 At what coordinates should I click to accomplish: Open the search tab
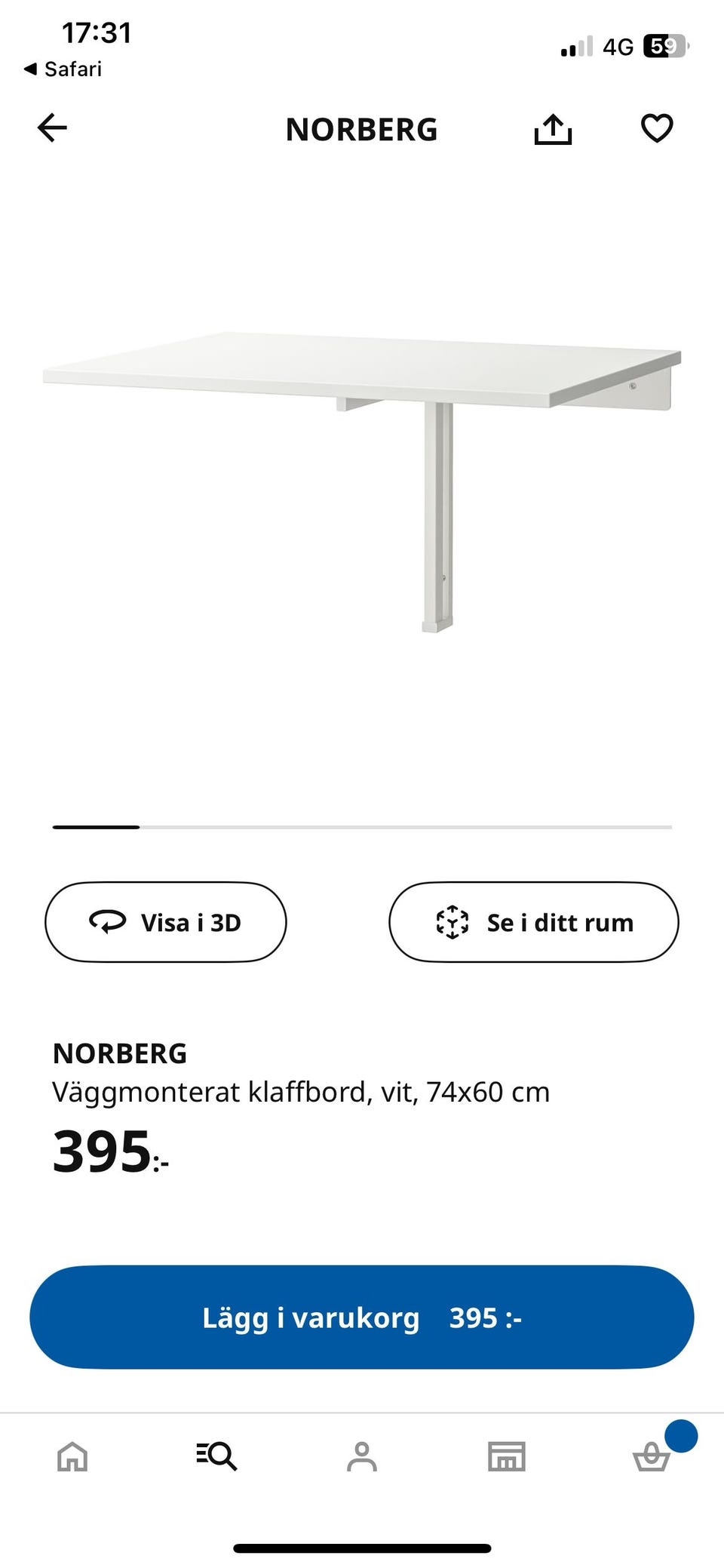click(x=217, y=1456)
